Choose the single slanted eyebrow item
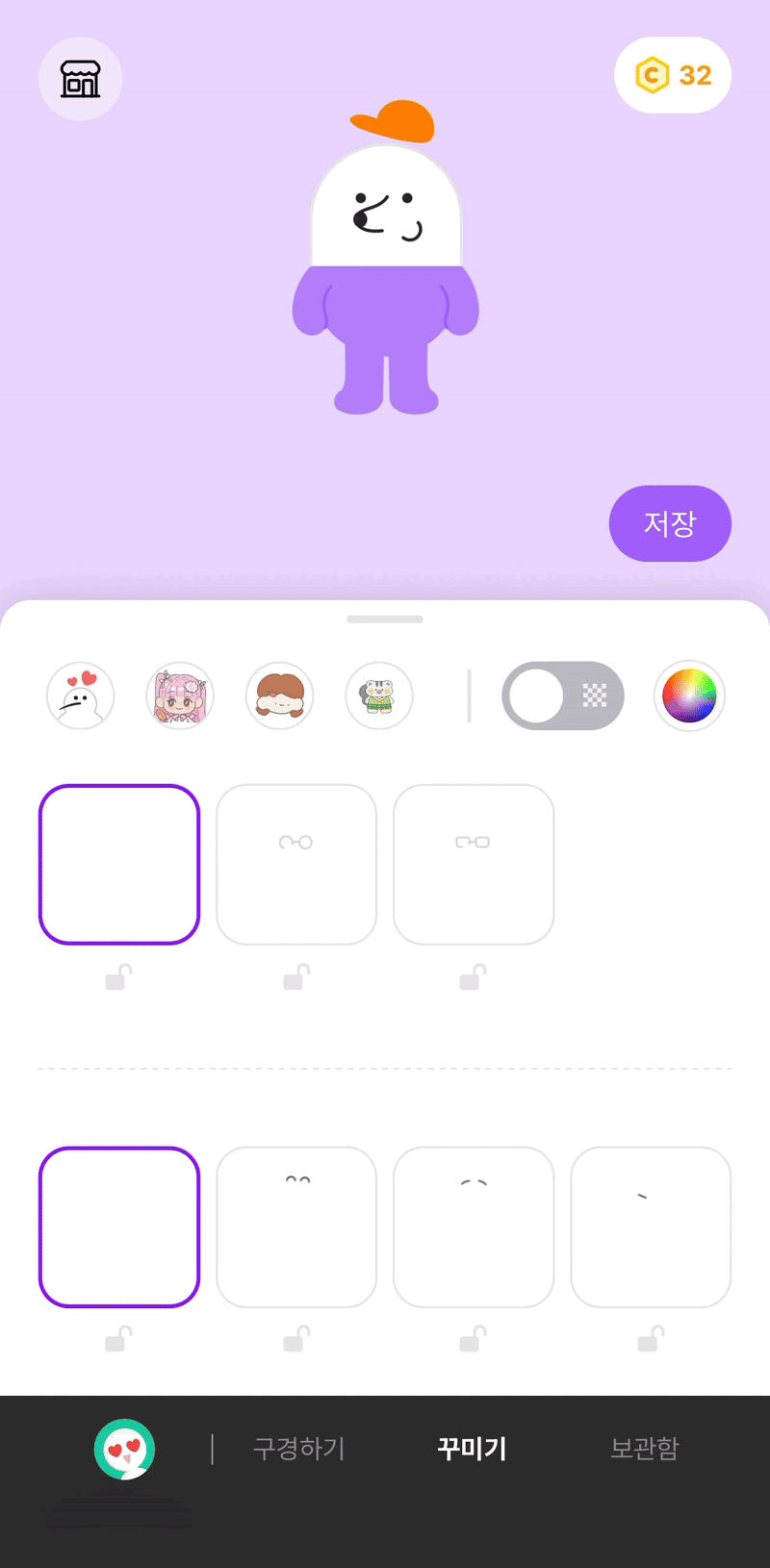The height and width of the screenshot is (1568, 770). (651, 1227)
